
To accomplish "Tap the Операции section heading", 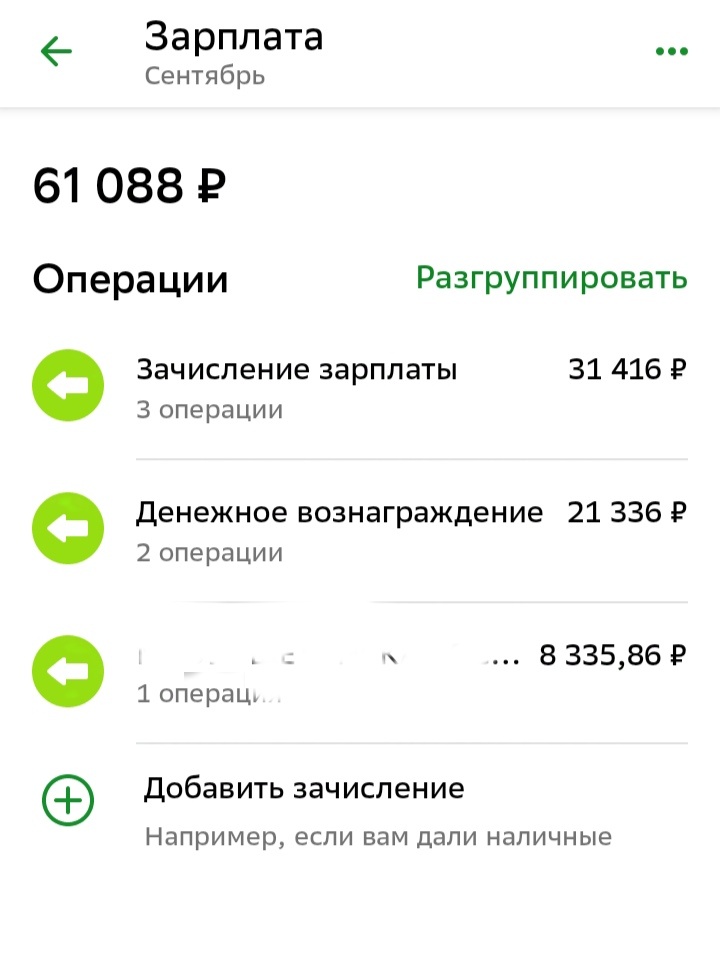I will tap(131, 278).
